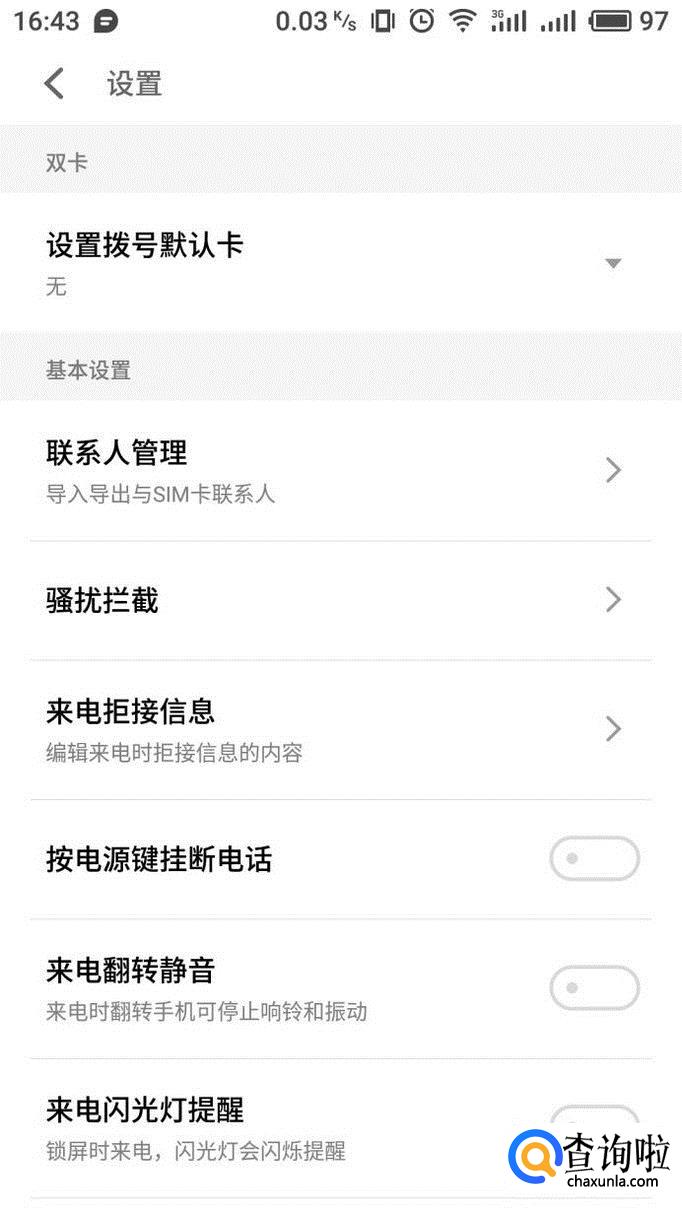Go back from the 设置 page
This screenshot has width=682, height=1212.
(55, 84)
